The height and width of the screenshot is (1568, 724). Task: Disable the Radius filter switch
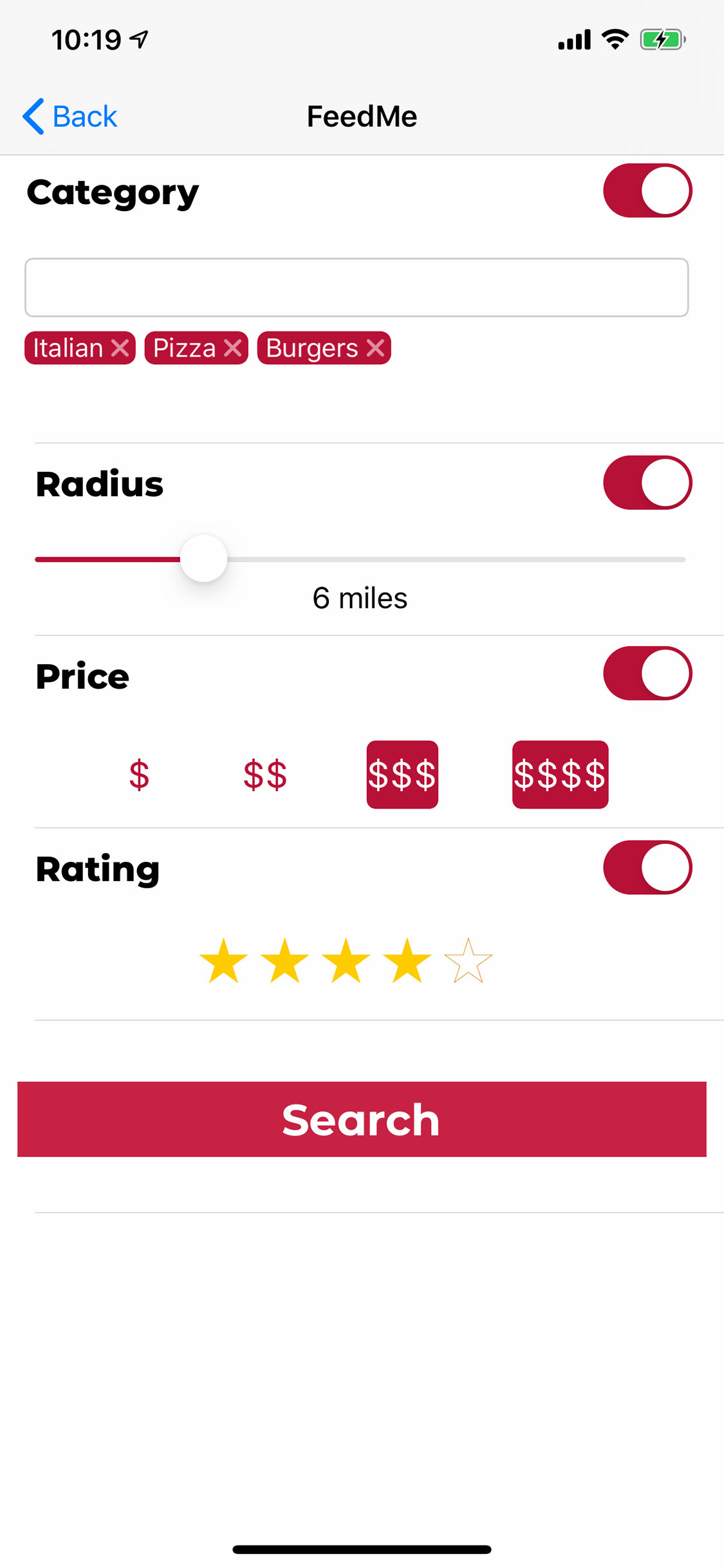(x=647, y=483)
